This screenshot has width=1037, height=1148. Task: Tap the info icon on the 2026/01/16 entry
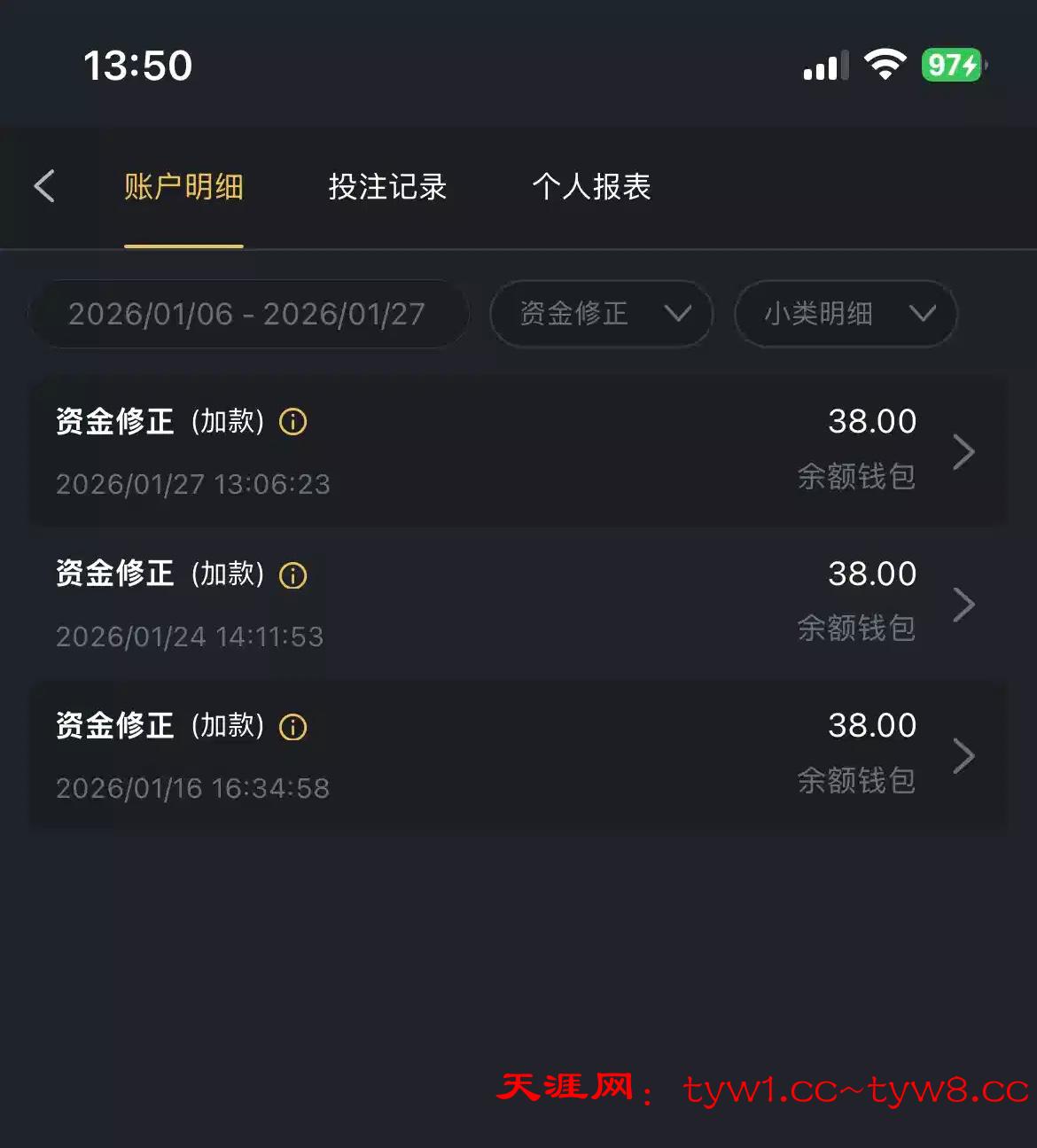point(293,727)
